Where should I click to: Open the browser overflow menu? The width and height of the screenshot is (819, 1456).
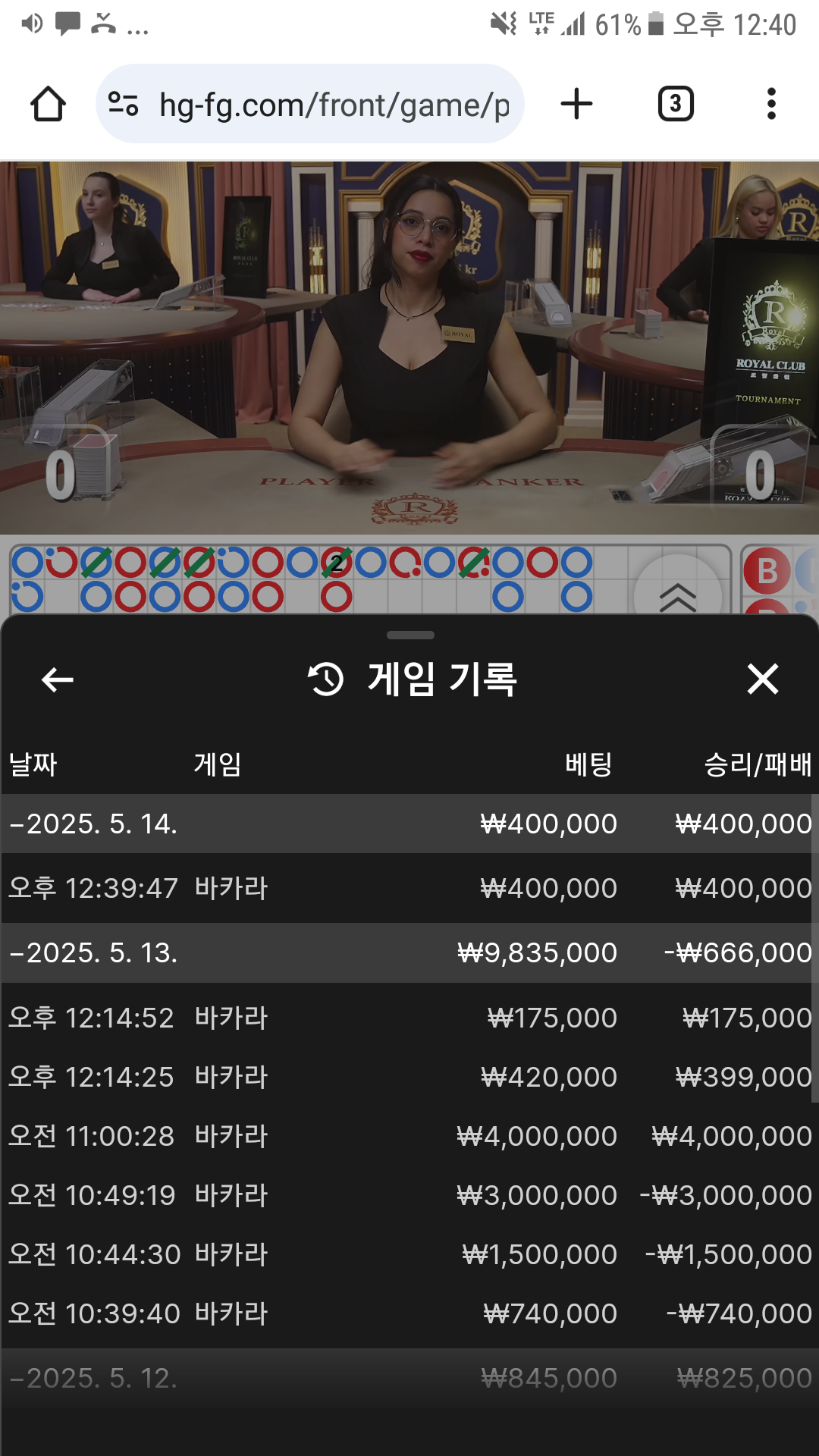pos(771,104)
